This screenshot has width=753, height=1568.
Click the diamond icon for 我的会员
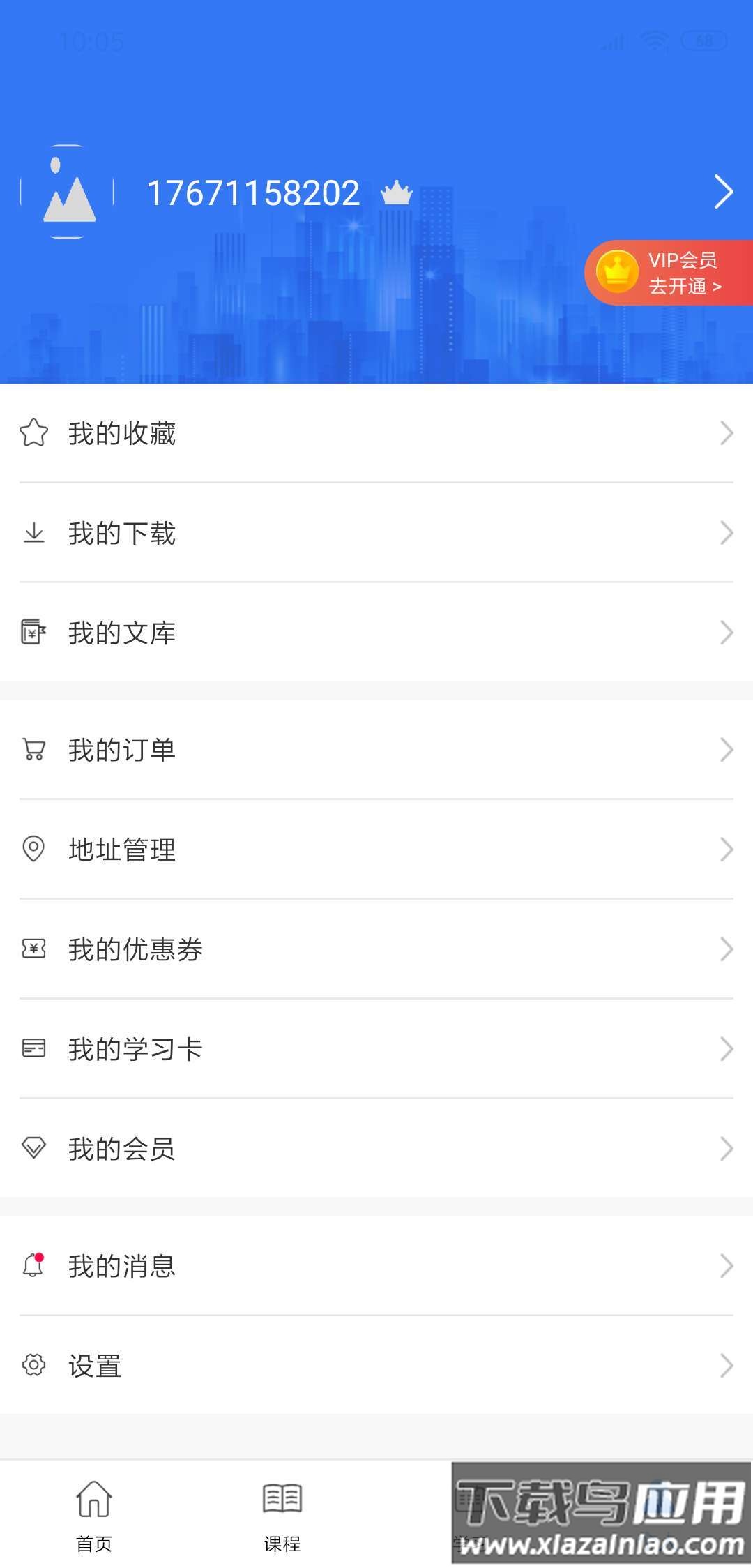click(x=33, y=1148)
